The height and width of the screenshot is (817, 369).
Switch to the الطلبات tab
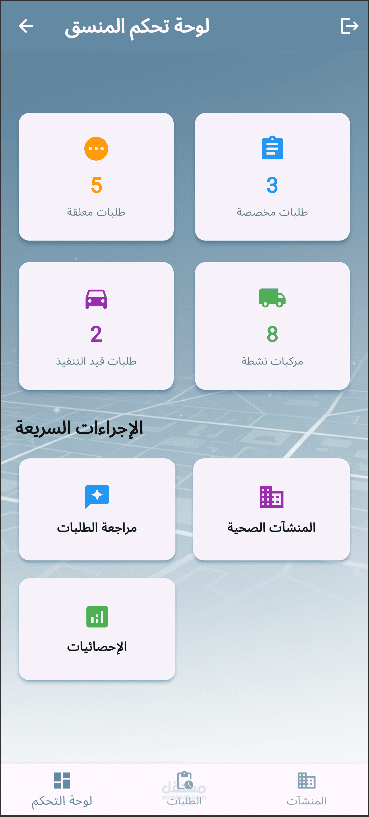pyautogui.click(x=184, y=788)
